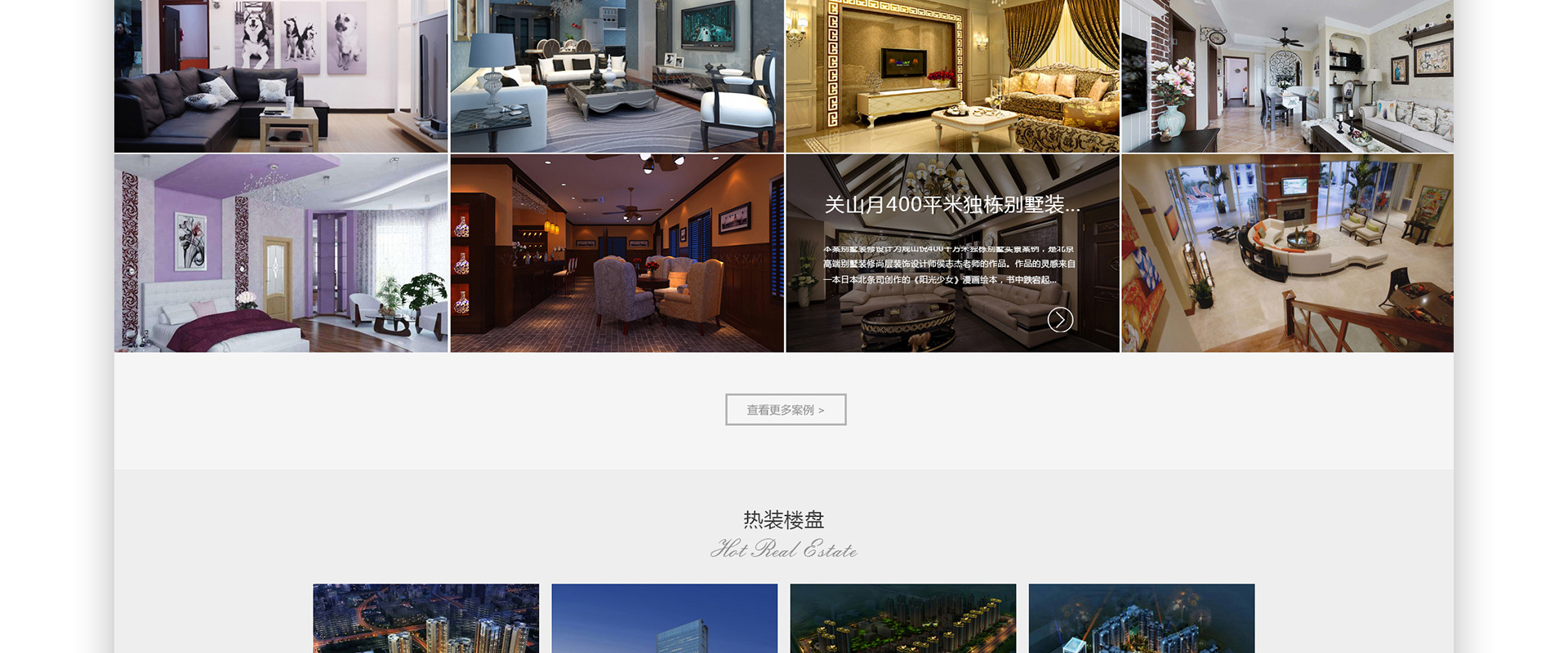View the lit garden residential estate card
This screenshot has height=653, width=1568.
pos(902,618)
